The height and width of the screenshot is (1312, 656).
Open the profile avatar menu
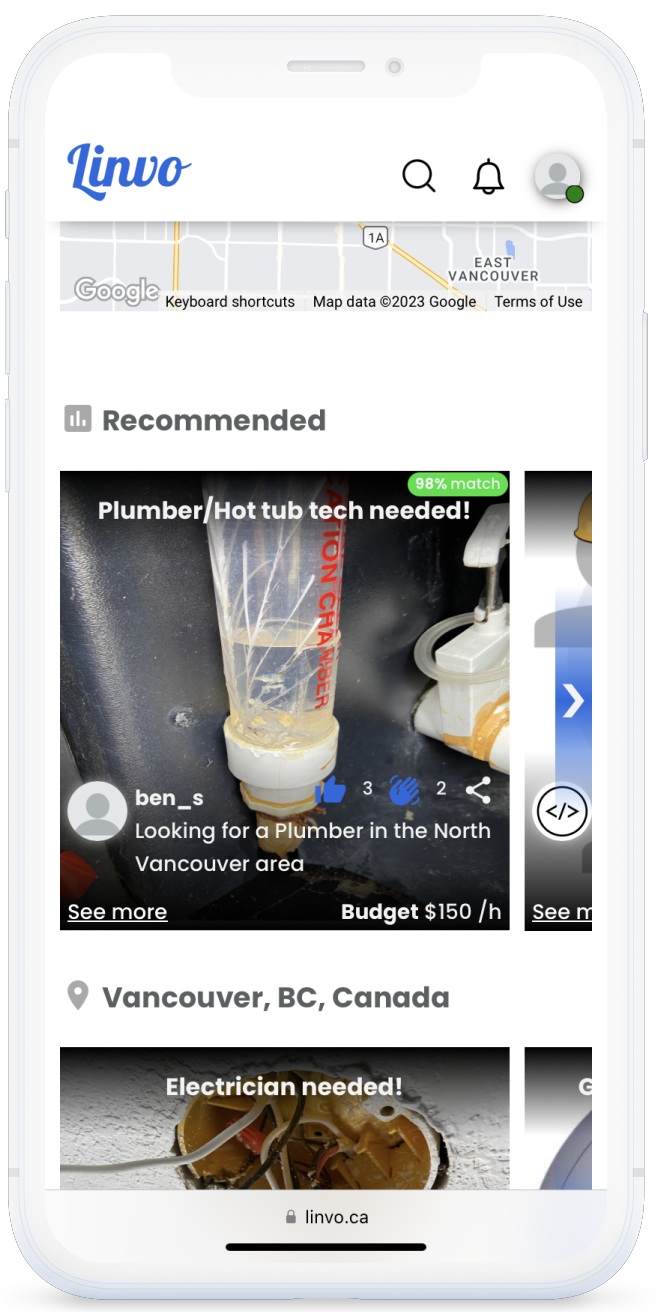pos(558,177)
